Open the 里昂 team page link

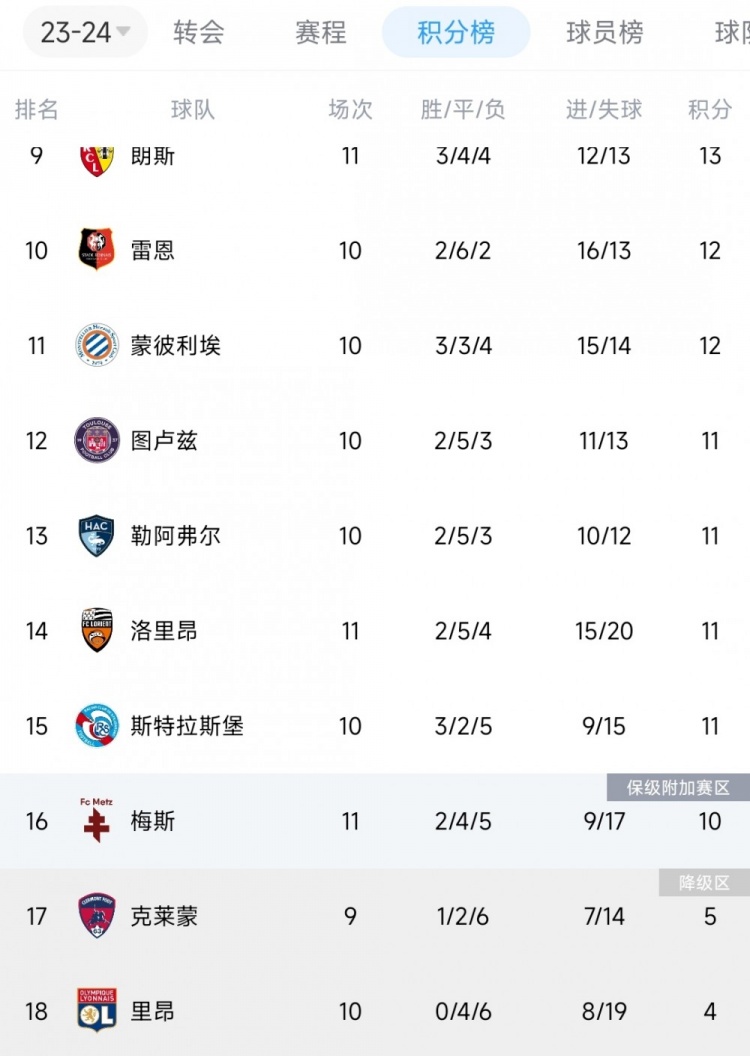[152, 1011]
